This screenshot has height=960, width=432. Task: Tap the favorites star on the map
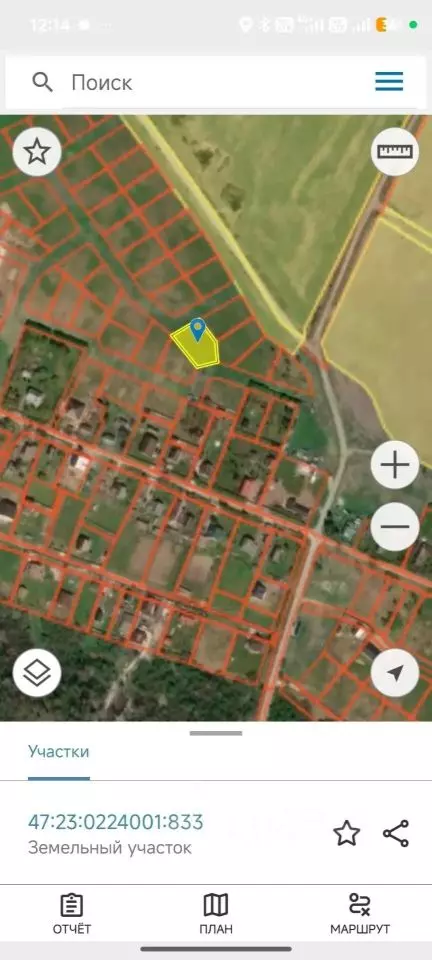(37, 151)
